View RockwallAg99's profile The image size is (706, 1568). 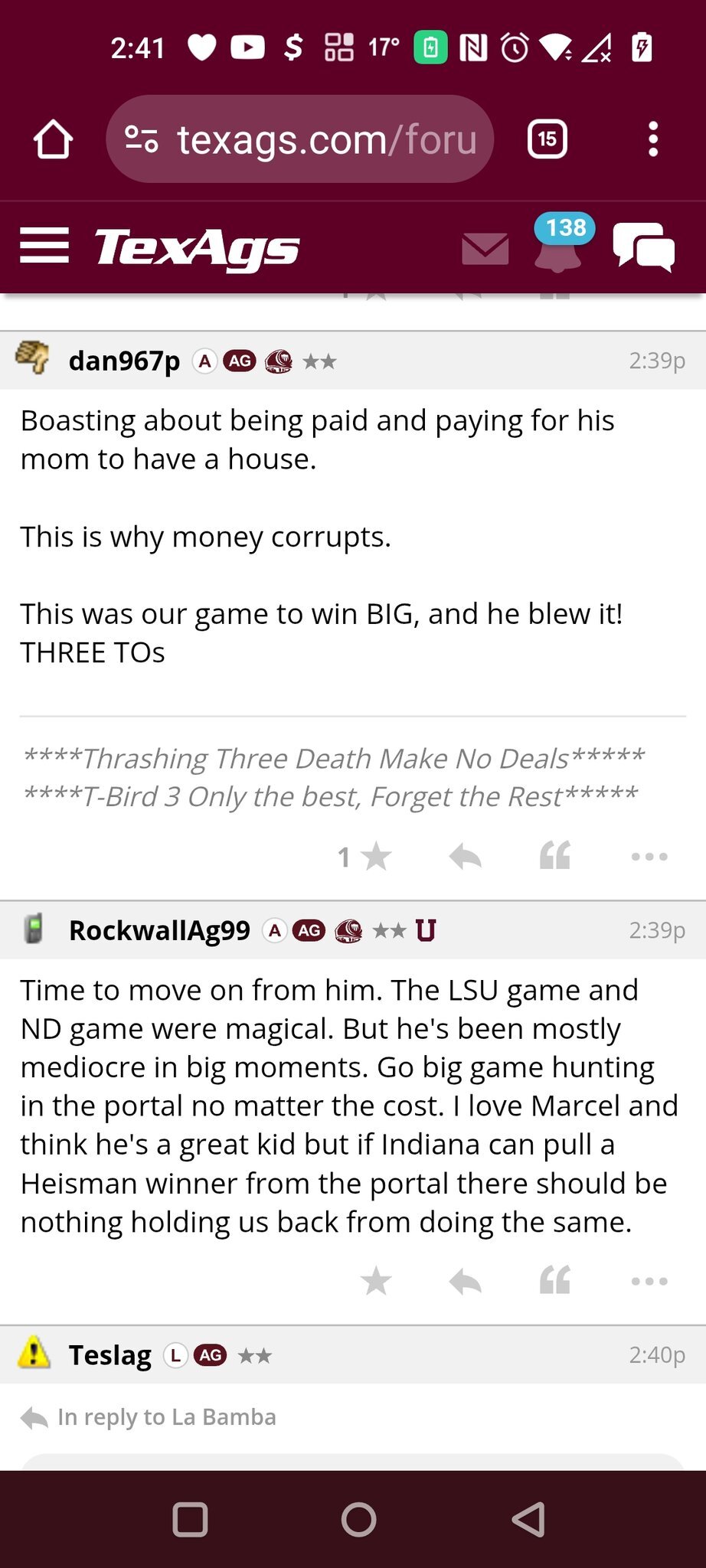click(x=159, y=930)
